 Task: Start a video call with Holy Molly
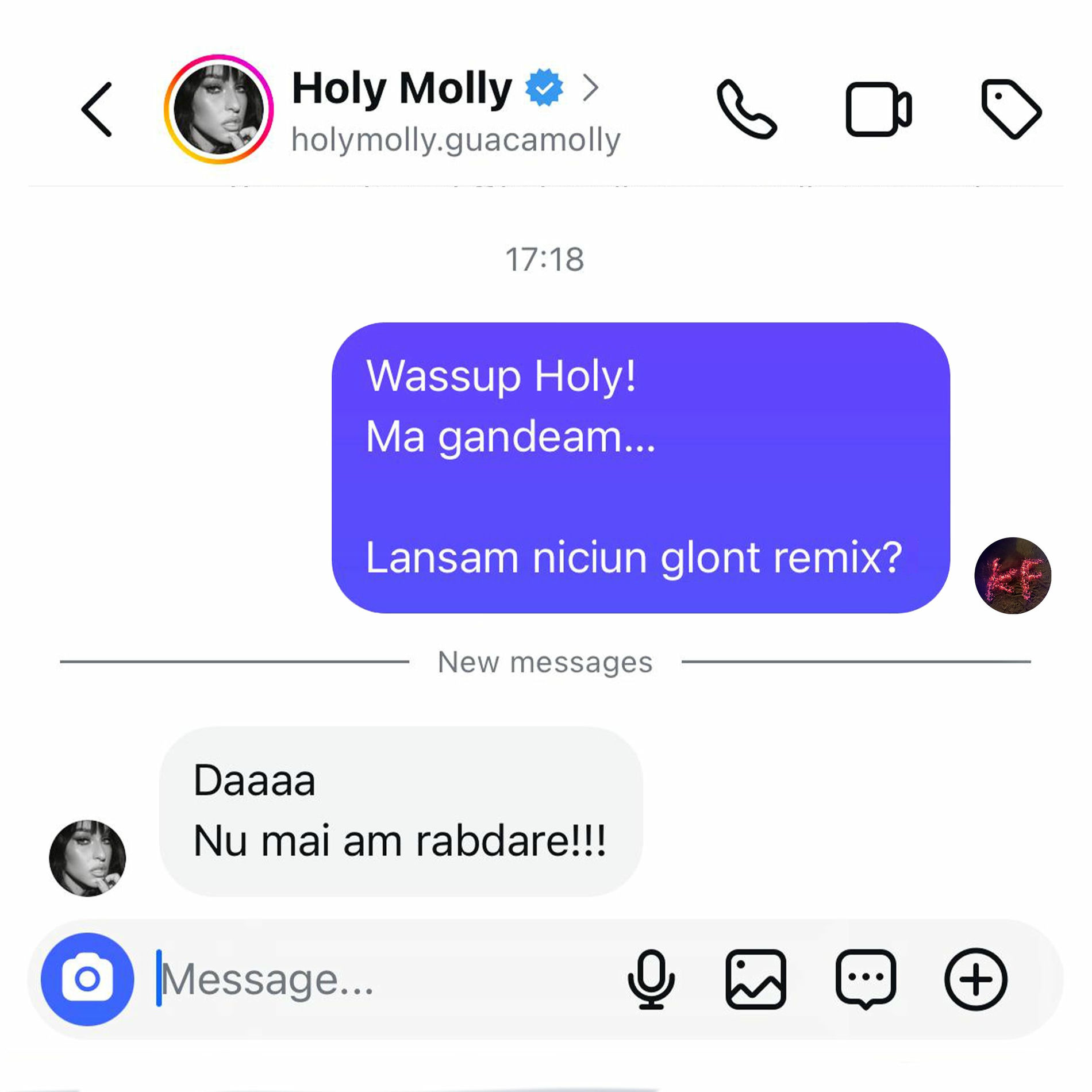(878, 109)
